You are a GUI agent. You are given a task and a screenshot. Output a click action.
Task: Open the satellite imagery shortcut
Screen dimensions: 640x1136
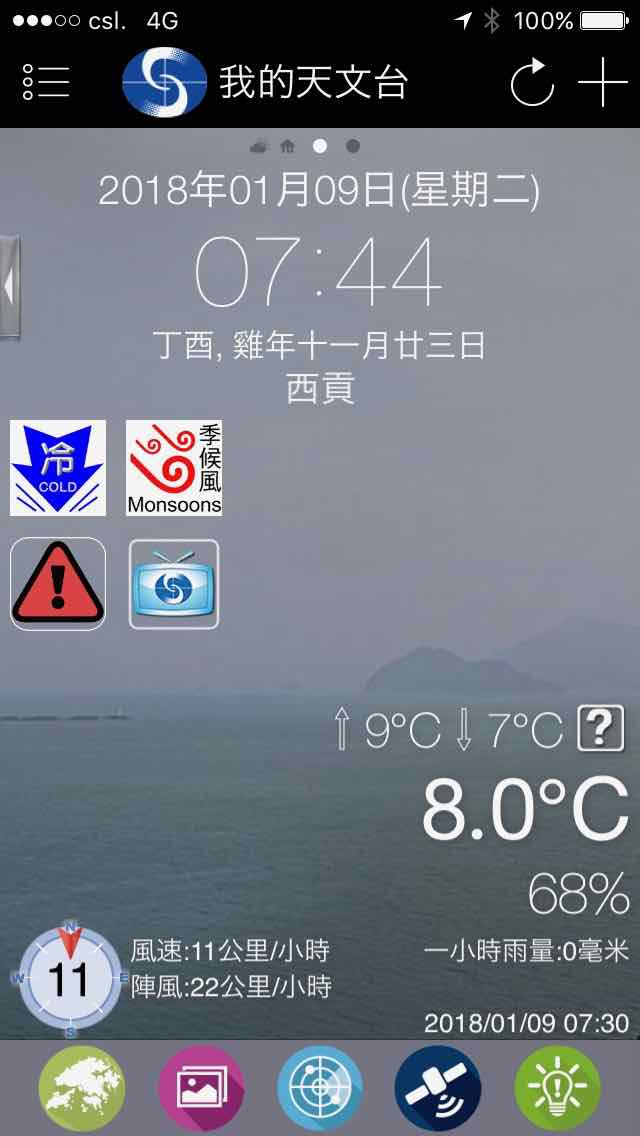pos(439,1089)
